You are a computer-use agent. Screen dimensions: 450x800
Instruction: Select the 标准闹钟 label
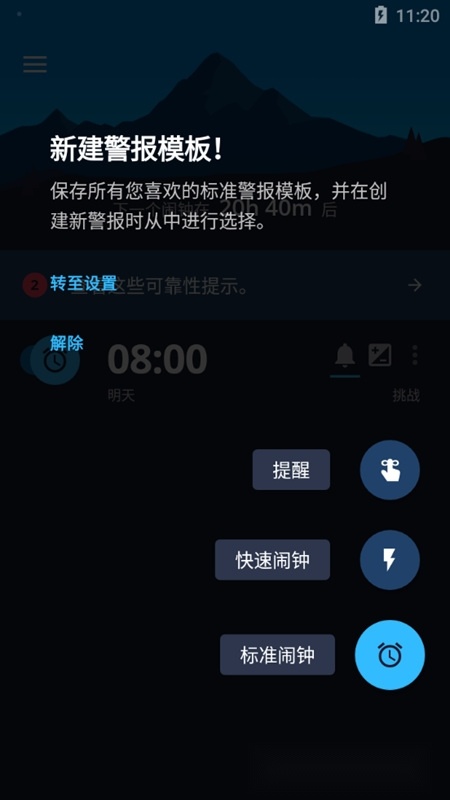pos(278,655)
